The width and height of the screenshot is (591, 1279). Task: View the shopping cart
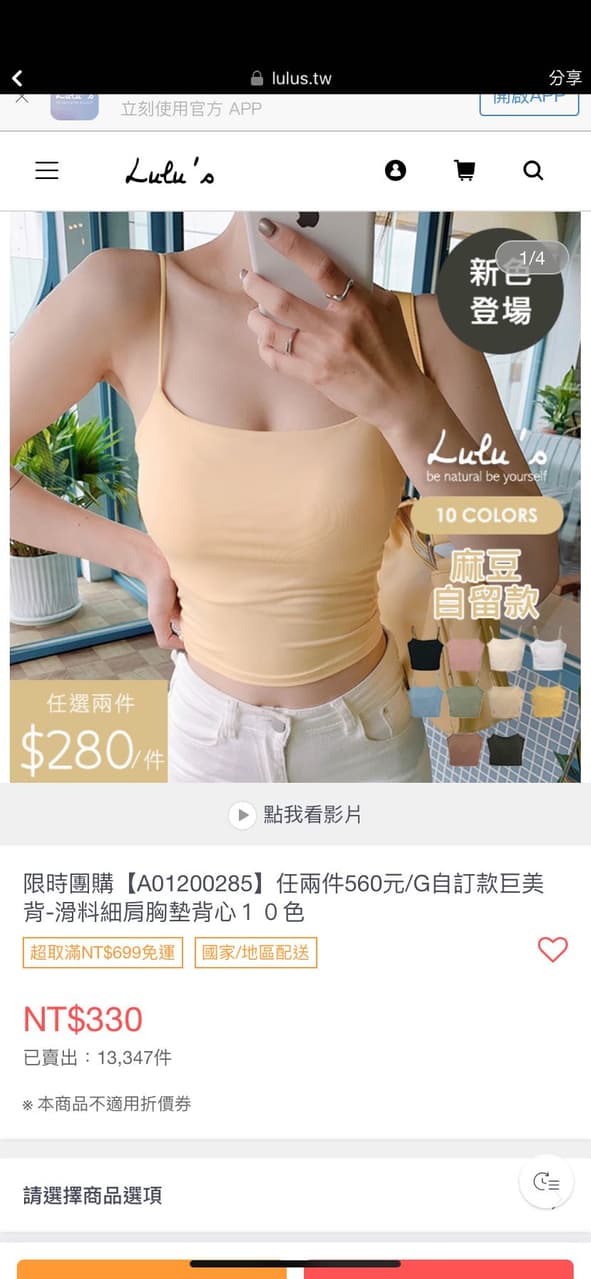(465, 171)
